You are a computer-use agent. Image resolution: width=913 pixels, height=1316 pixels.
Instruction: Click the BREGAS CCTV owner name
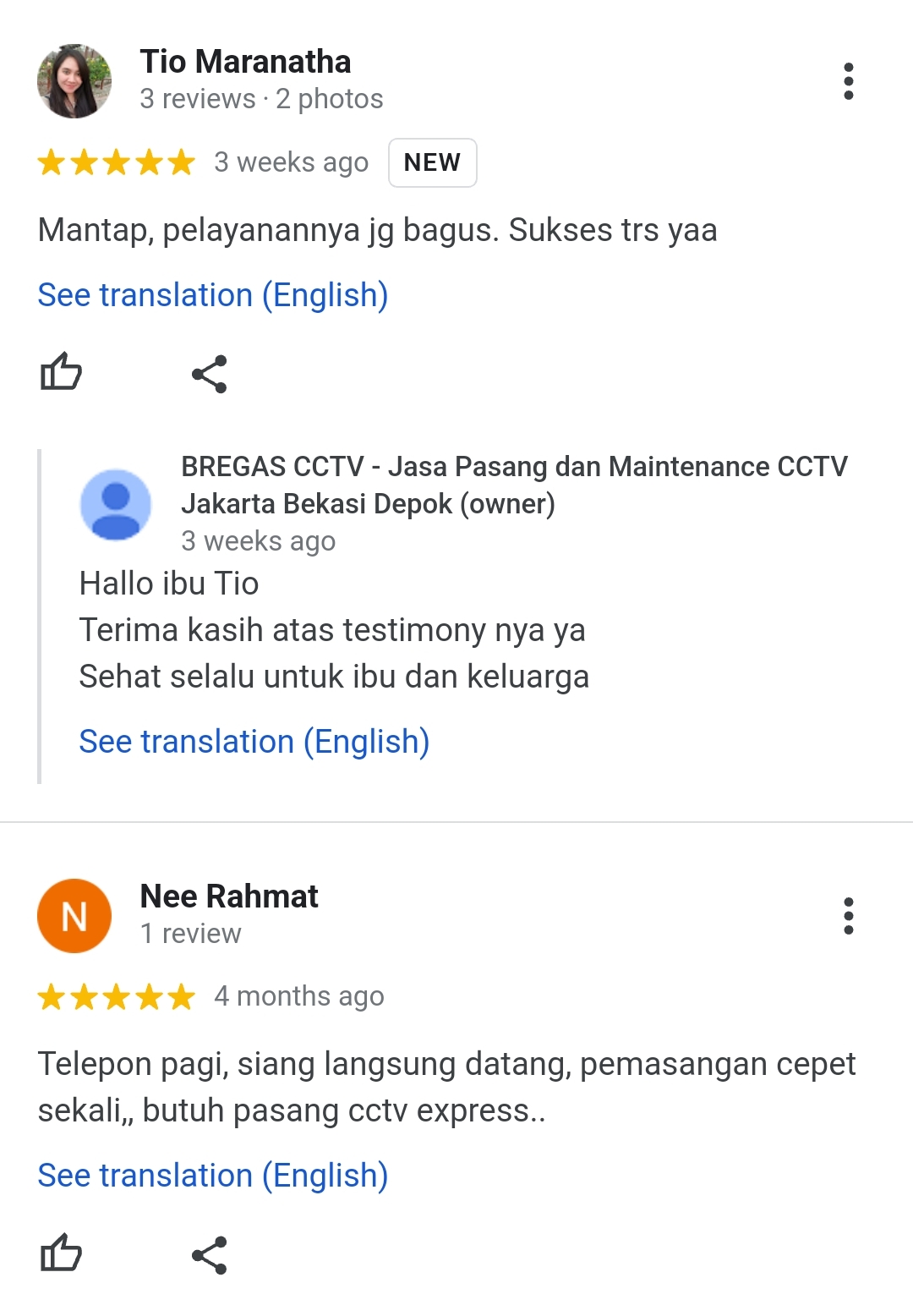tap(516, 484)
